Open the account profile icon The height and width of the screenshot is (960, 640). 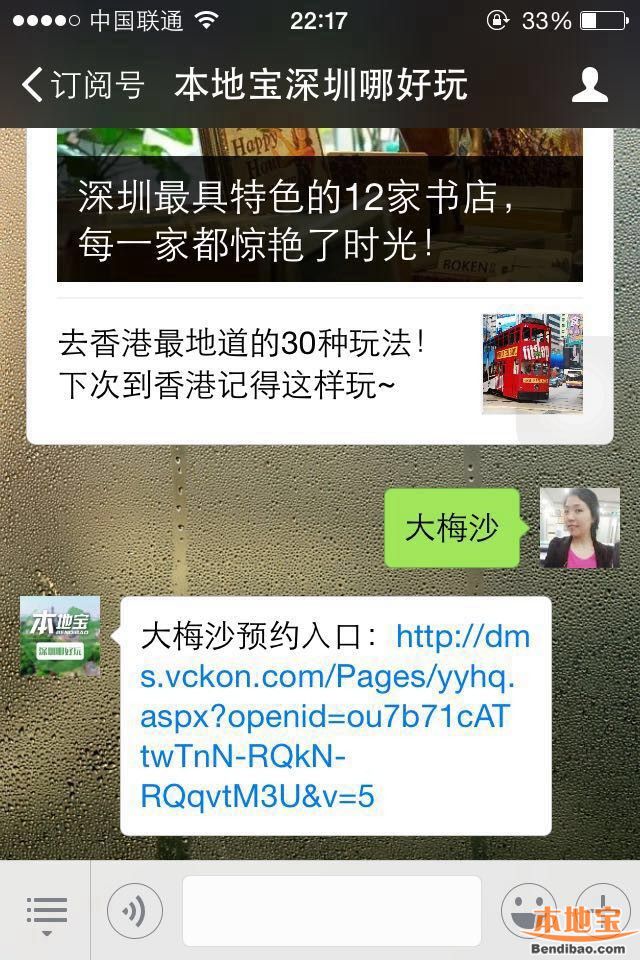point(589,85)
